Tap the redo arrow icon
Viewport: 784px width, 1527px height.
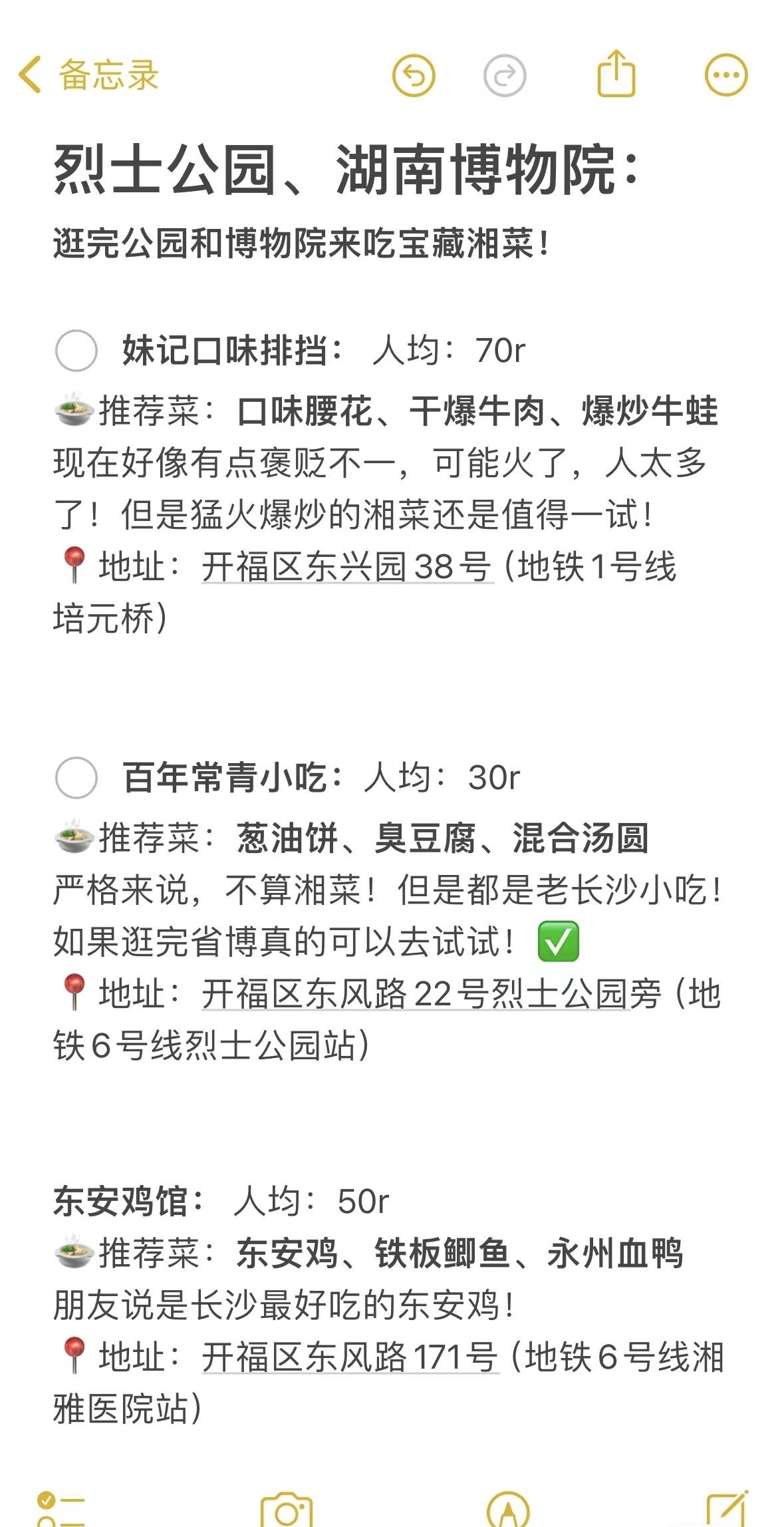coord(505,75)
